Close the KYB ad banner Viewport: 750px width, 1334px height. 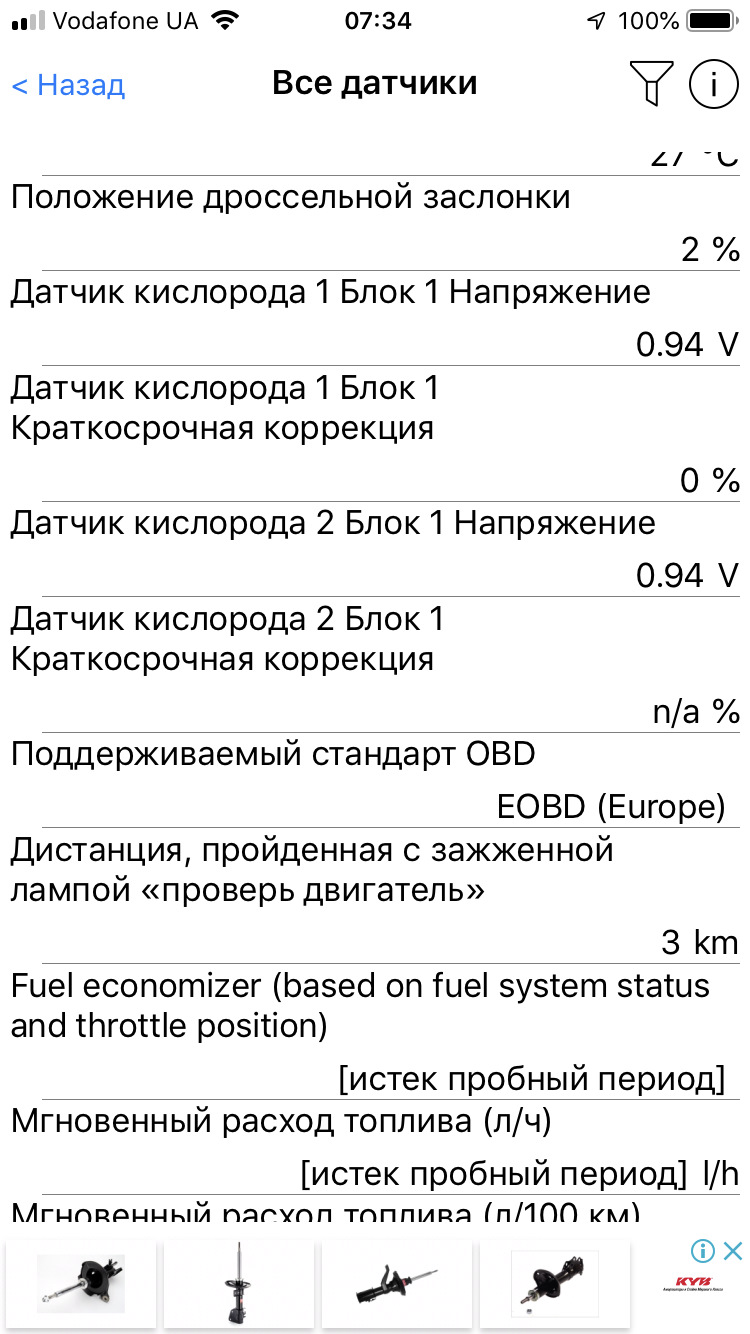[x=733, y=1251]
